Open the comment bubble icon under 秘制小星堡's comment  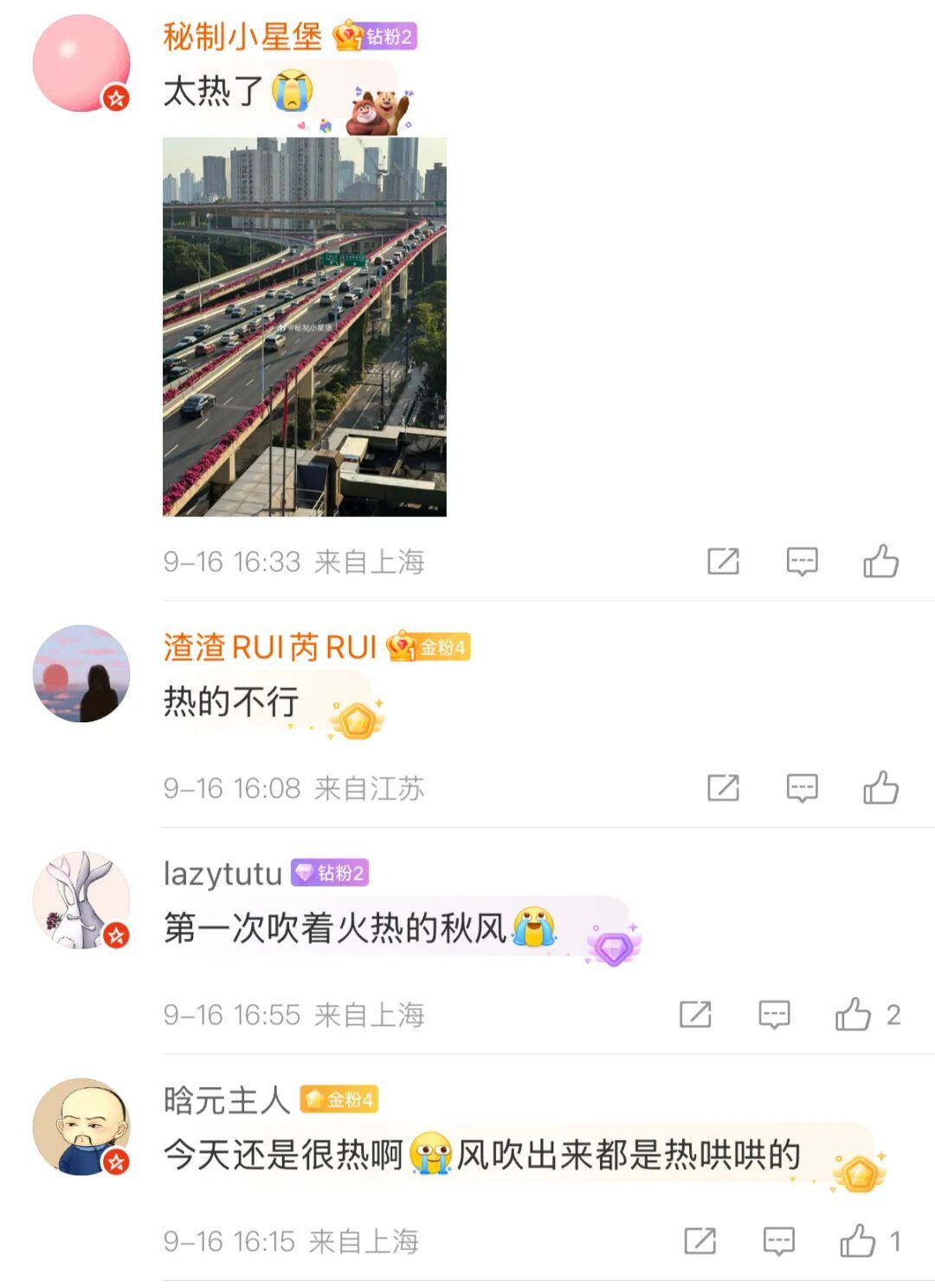801,560
